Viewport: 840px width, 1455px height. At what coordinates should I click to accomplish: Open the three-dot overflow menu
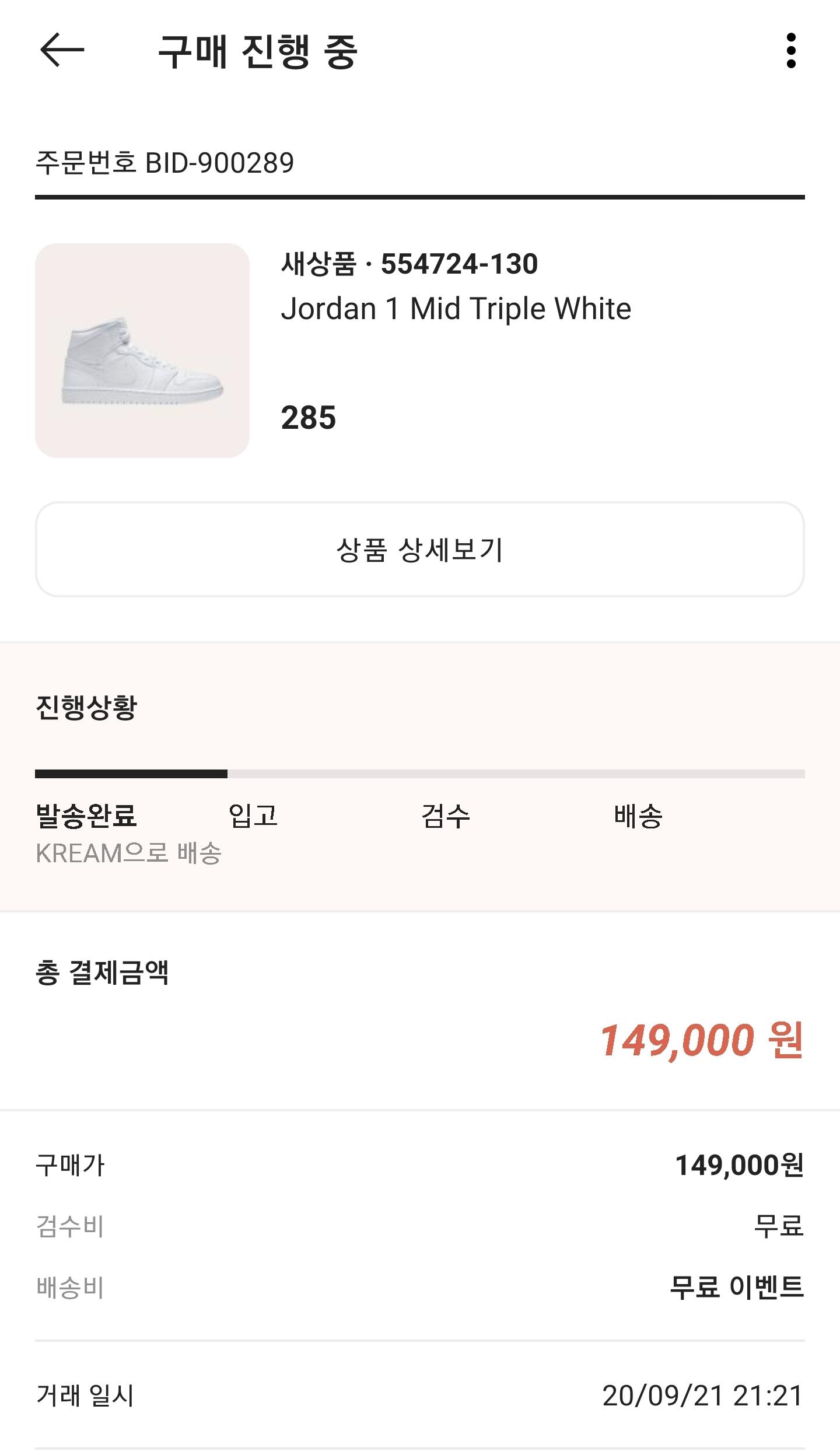pyautogui.click(x=791, y=51)
